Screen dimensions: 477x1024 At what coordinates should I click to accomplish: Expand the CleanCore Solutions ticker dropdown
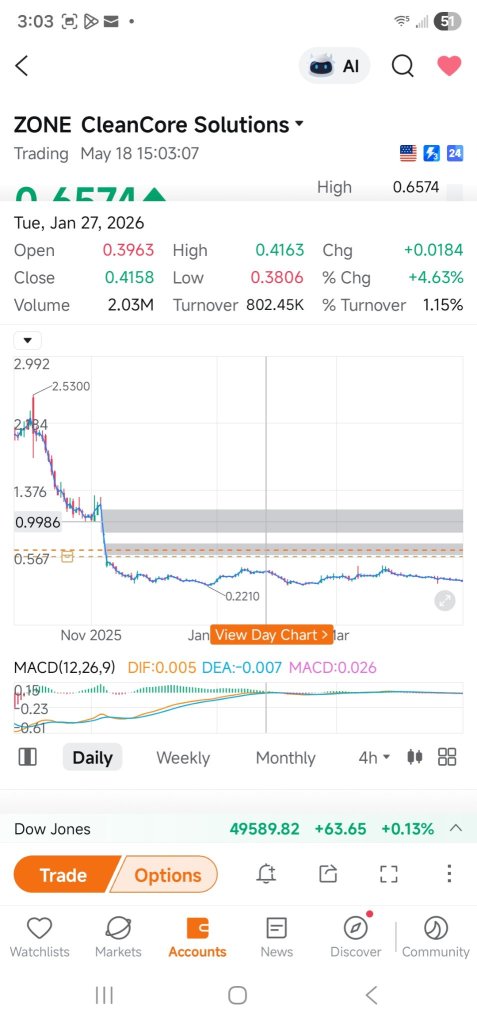pos(299,123)
